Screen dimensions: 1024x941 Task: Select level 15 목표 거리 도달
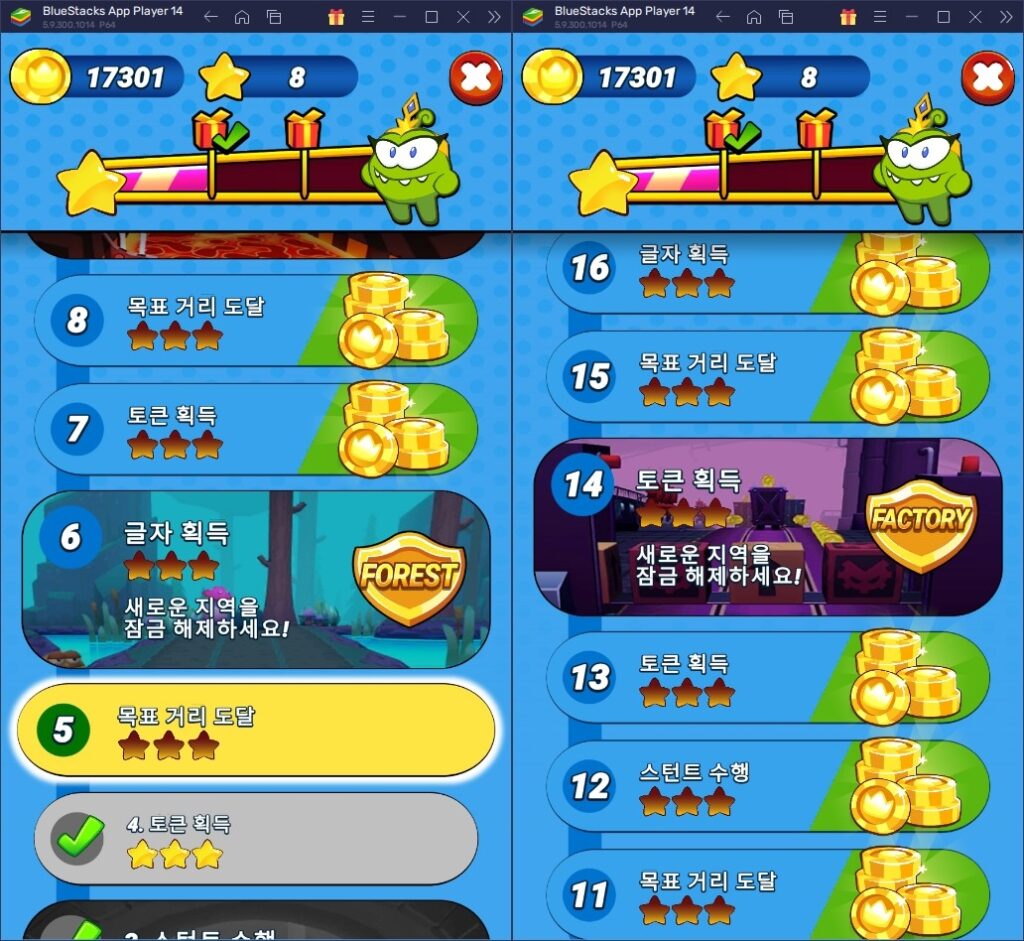pyautogui.click(x=767, y=376)
